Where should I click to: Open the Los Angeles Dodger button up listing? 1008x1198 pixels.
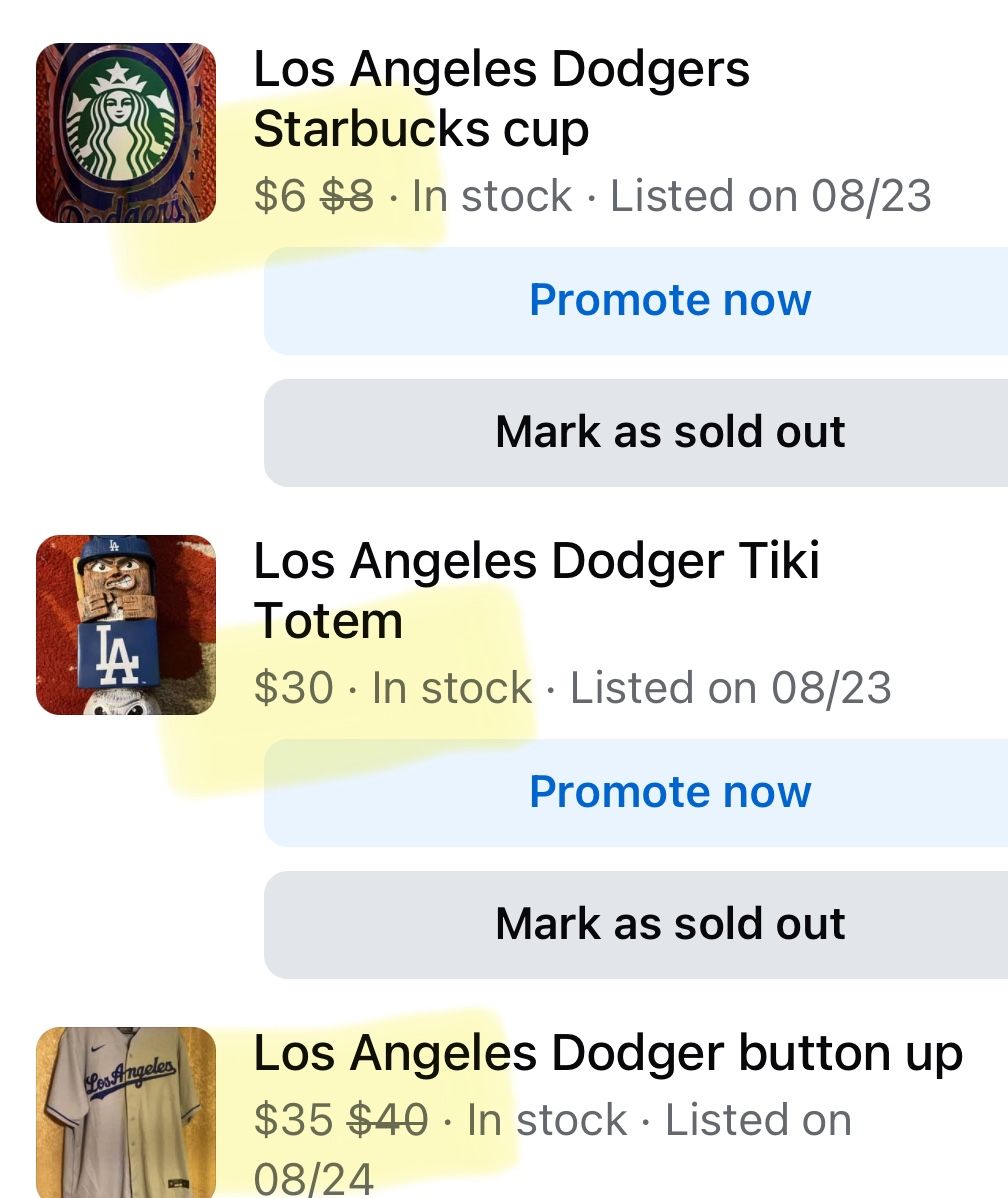click(608, 1052)
